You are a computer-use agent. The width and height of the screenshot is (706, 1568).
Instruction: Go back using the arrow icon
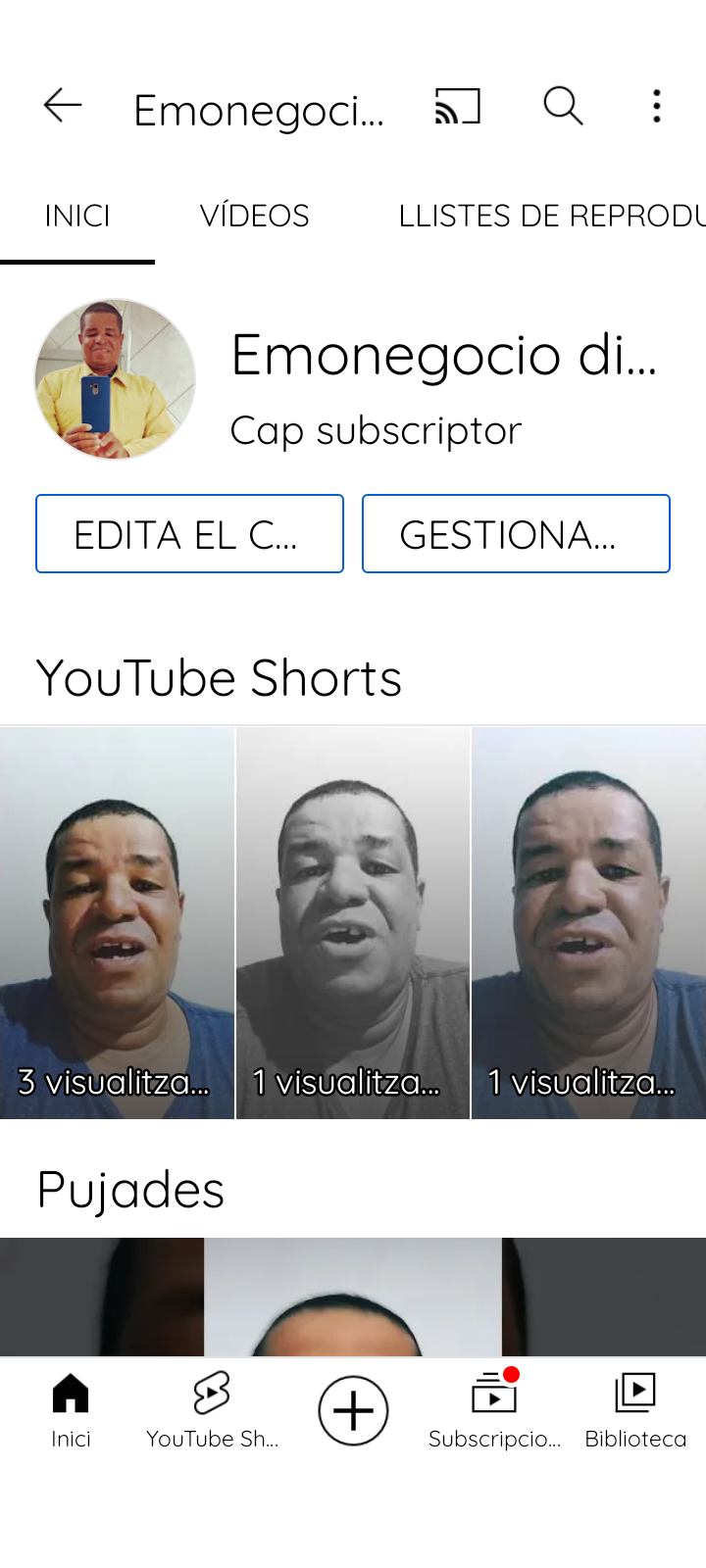[x=63, y=106]
